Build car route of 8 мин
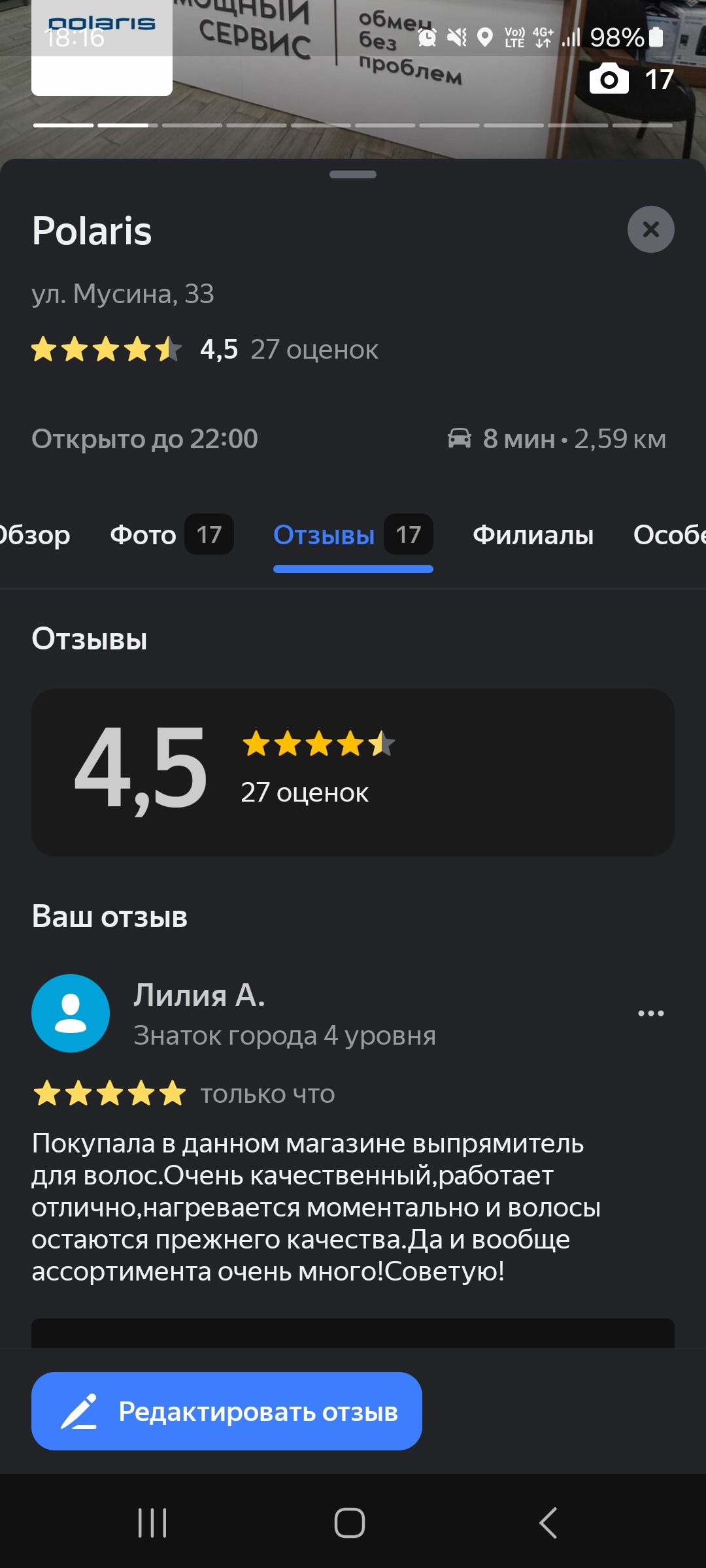Image resolution: width=706 pixels, height=1568 pixels. (x=556, y=439)
